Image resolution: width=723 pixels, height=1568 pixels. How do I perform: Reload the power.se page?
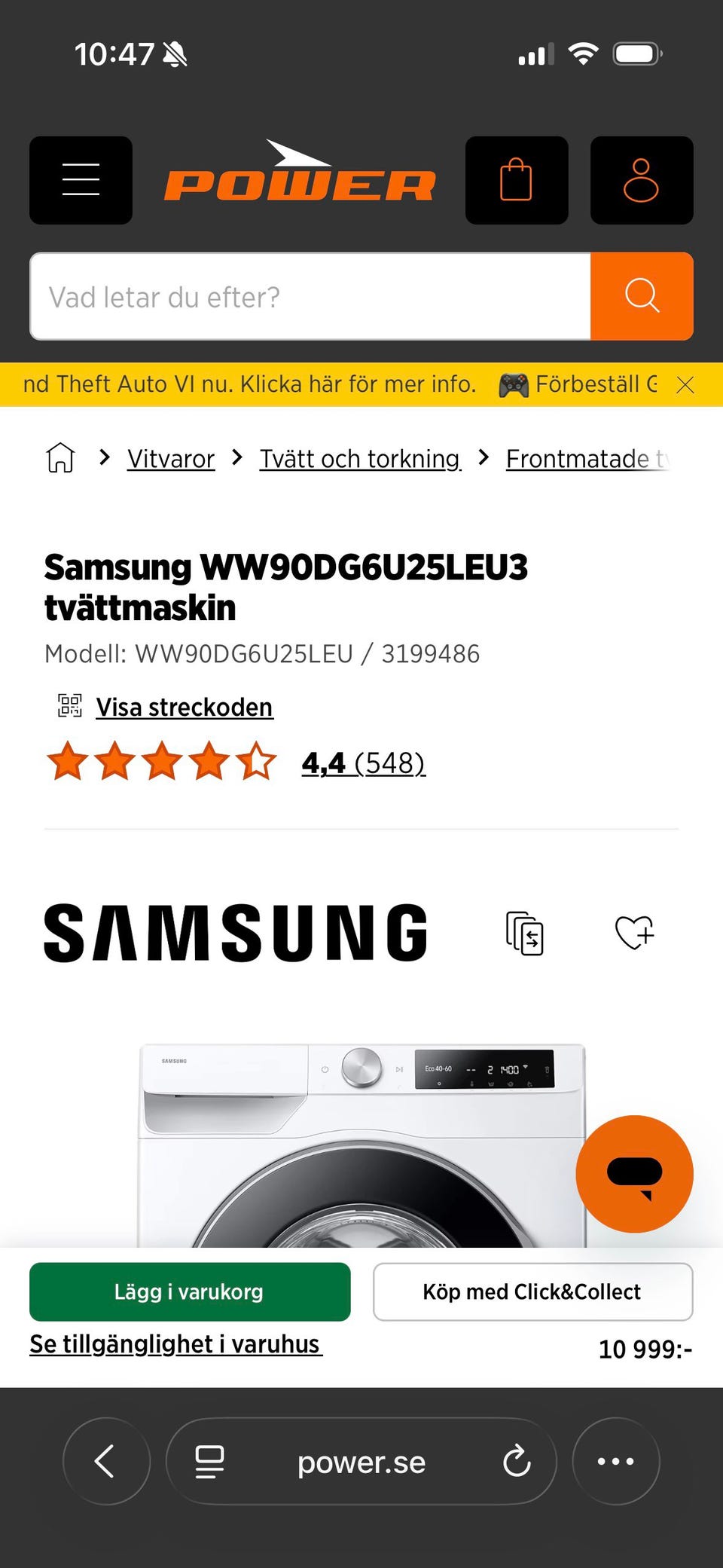pyautogui.click(x=517, y=1462)
